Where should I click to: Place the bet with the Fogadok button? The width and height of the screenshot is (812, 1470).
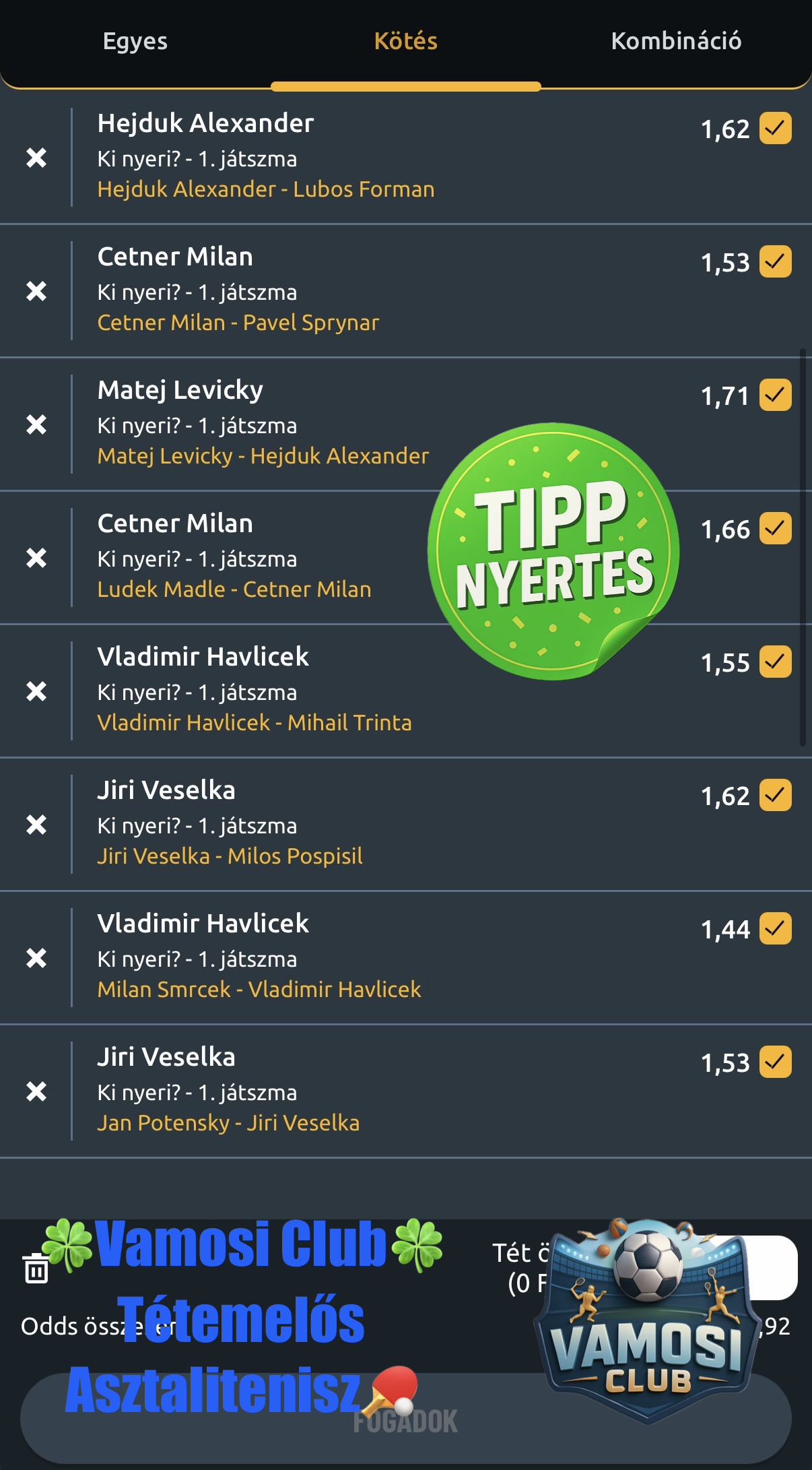click(x=405, y=1420)
